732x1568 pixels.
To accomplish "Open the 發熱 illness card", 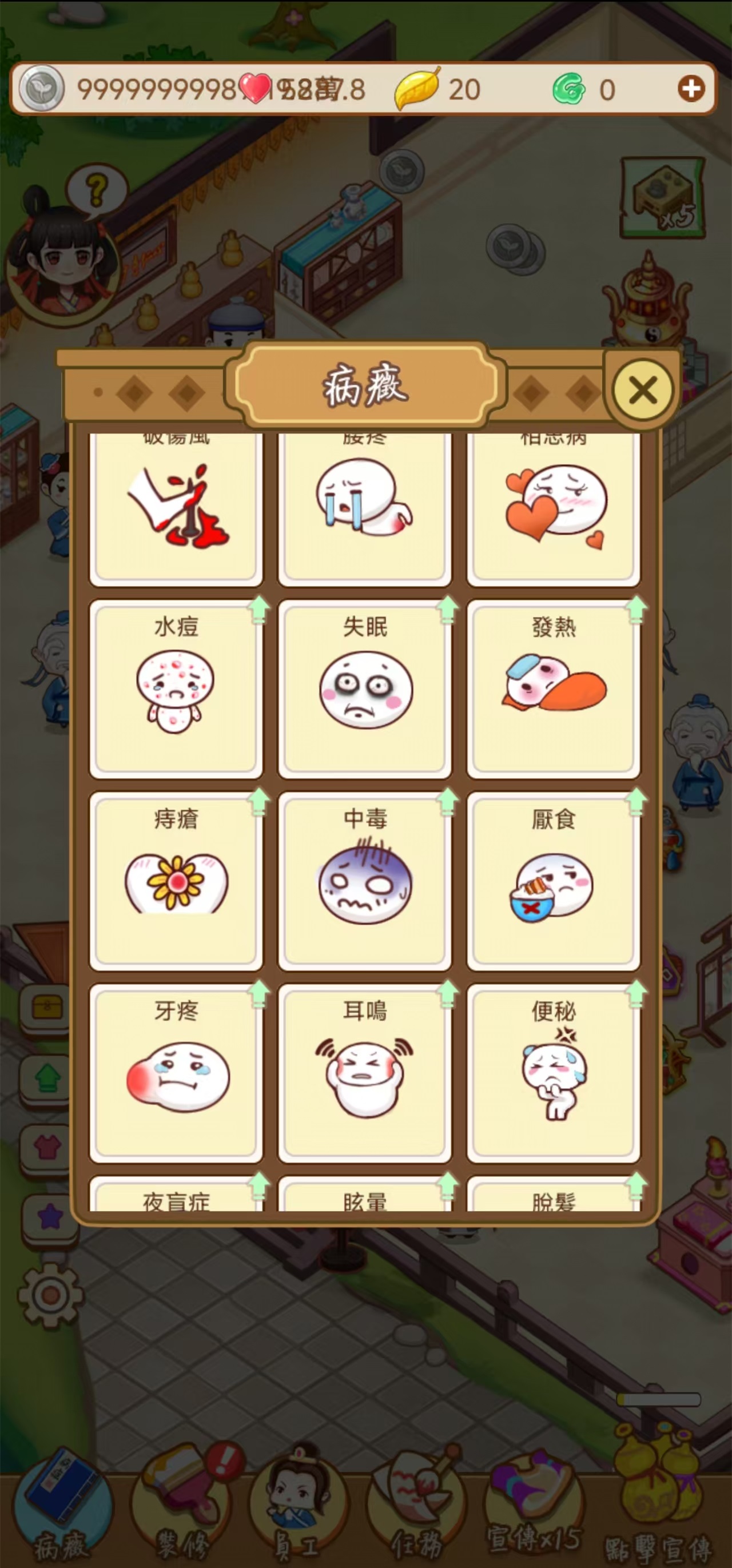I will click(553, 688).
